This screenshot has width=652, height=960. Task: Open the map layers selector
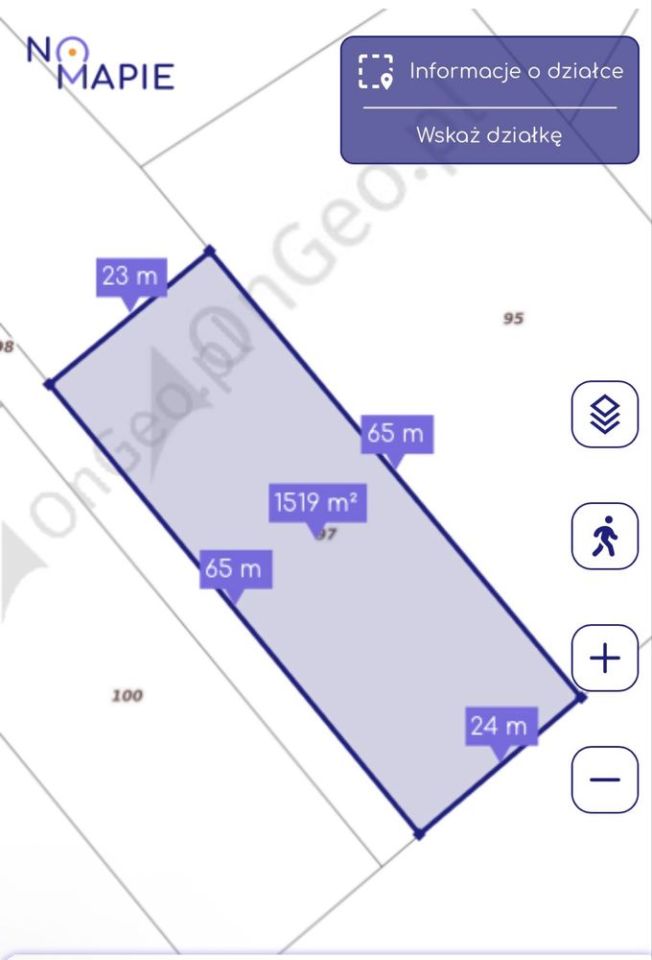pyautogui.click(x=604, y=413)
